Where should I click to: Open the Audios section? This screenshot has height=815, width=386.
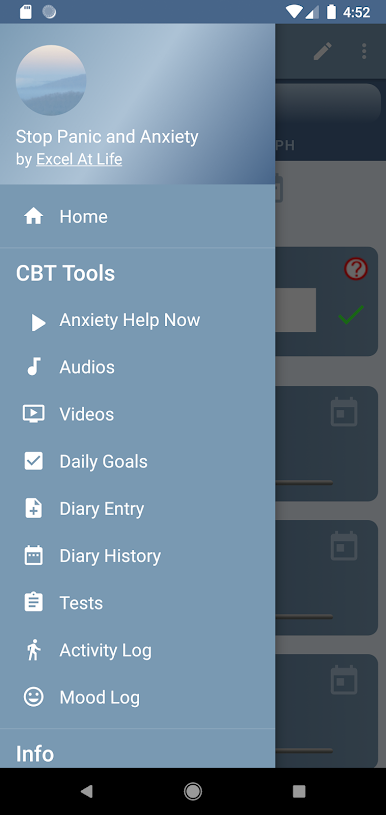coord(138,367)
